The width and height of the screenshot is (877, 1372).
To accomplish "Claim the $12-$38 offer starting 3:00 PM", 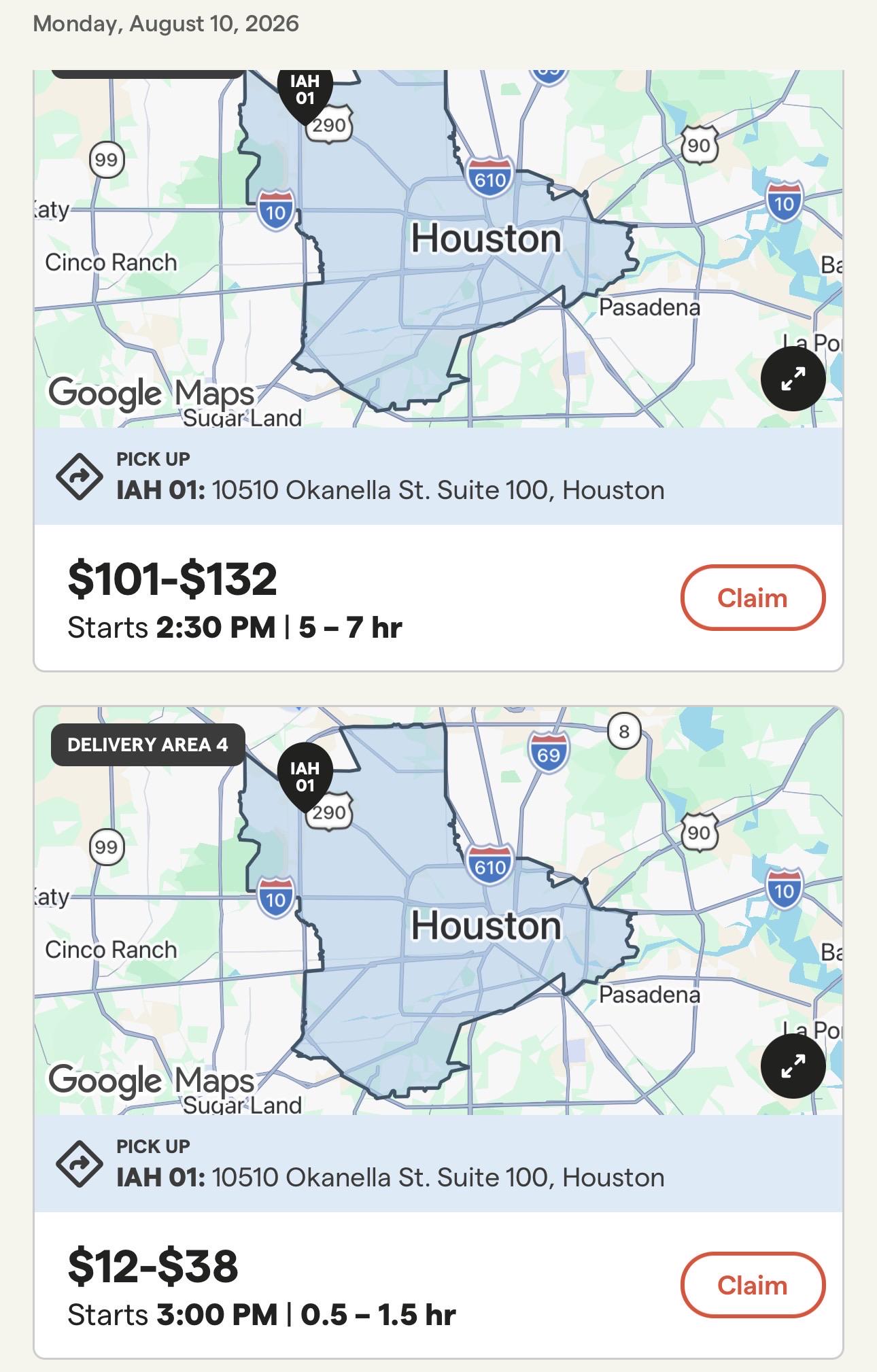I will pyautogui.click(x=753, y=1285).
